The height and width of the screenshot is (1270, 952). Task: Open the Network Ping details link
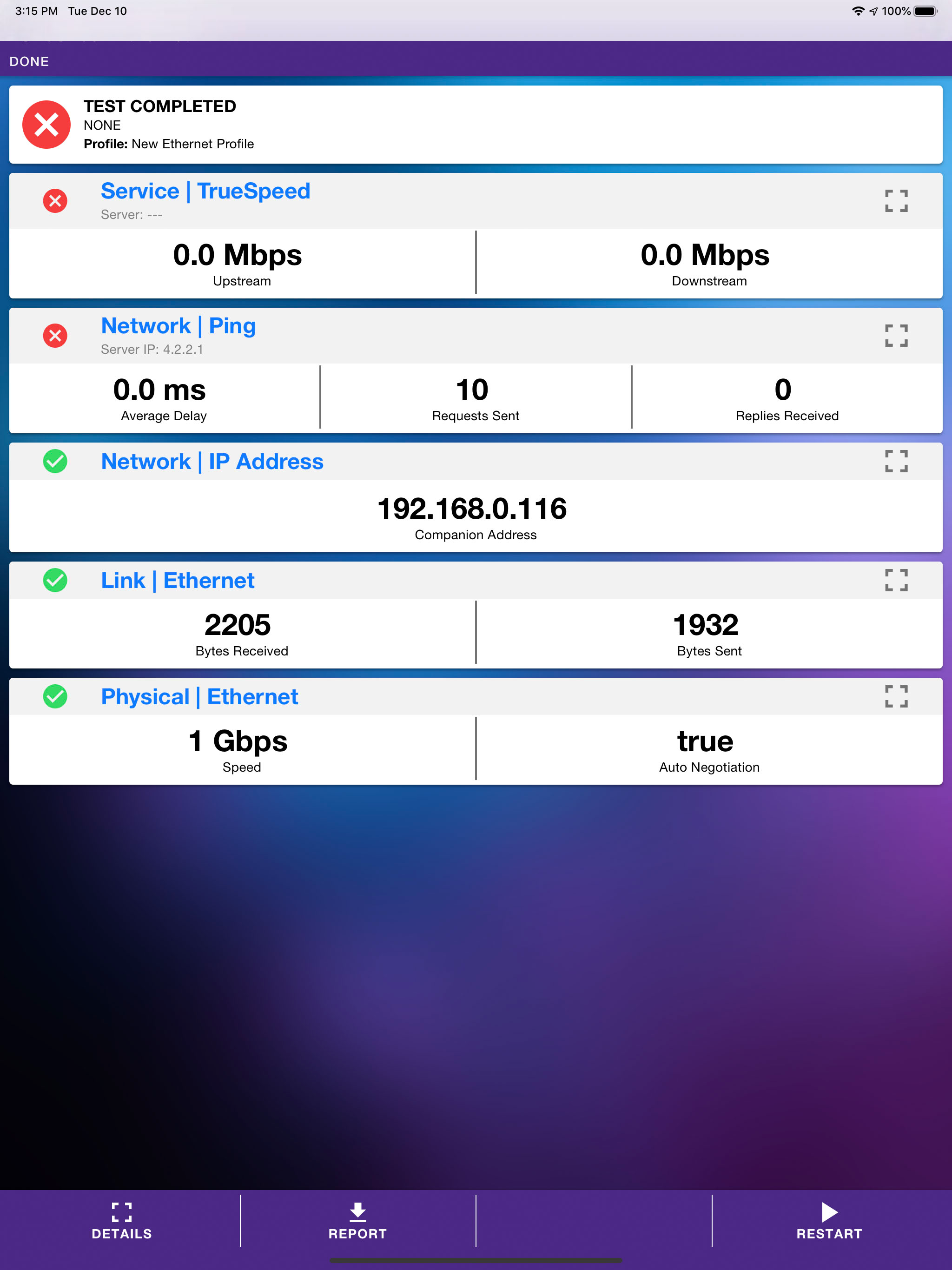[178, 325]
